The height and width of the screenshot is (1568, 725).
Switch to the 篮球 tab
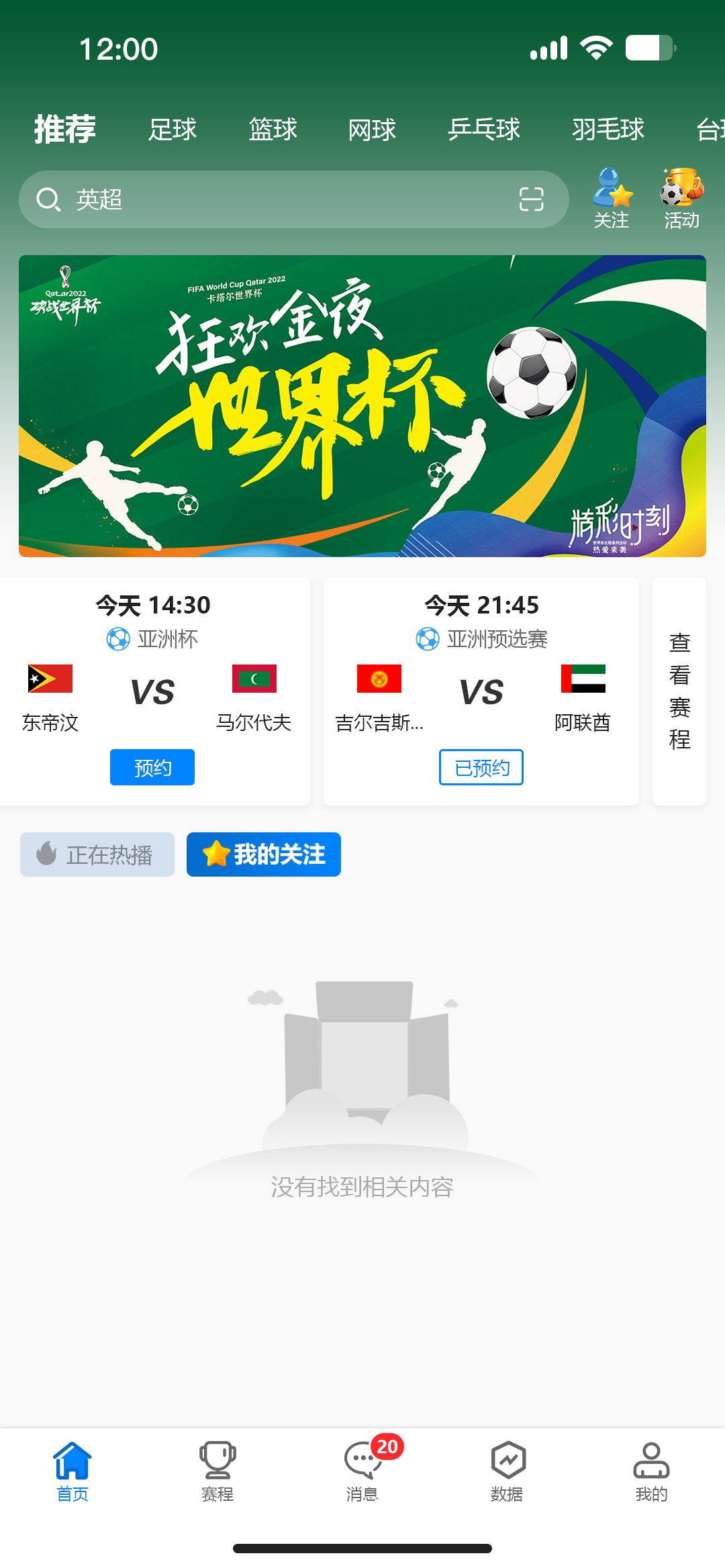click(x=273, y=129)
